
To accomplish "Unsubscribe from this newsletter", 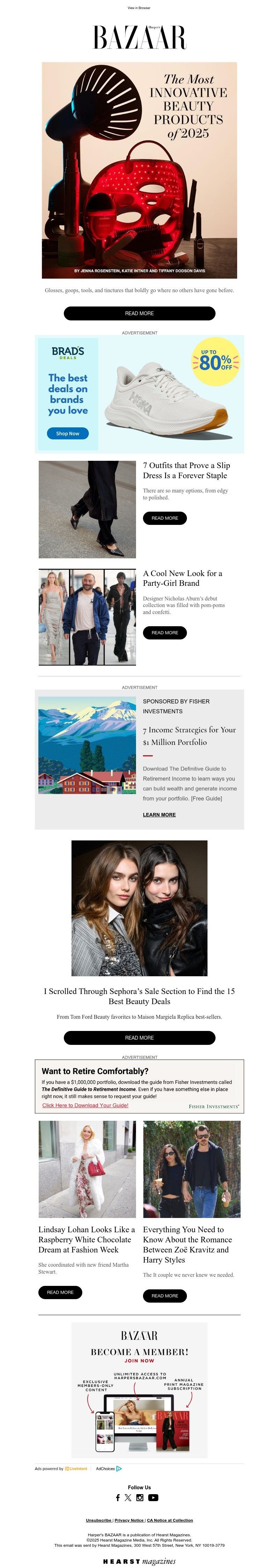I will coord(98,1521).
